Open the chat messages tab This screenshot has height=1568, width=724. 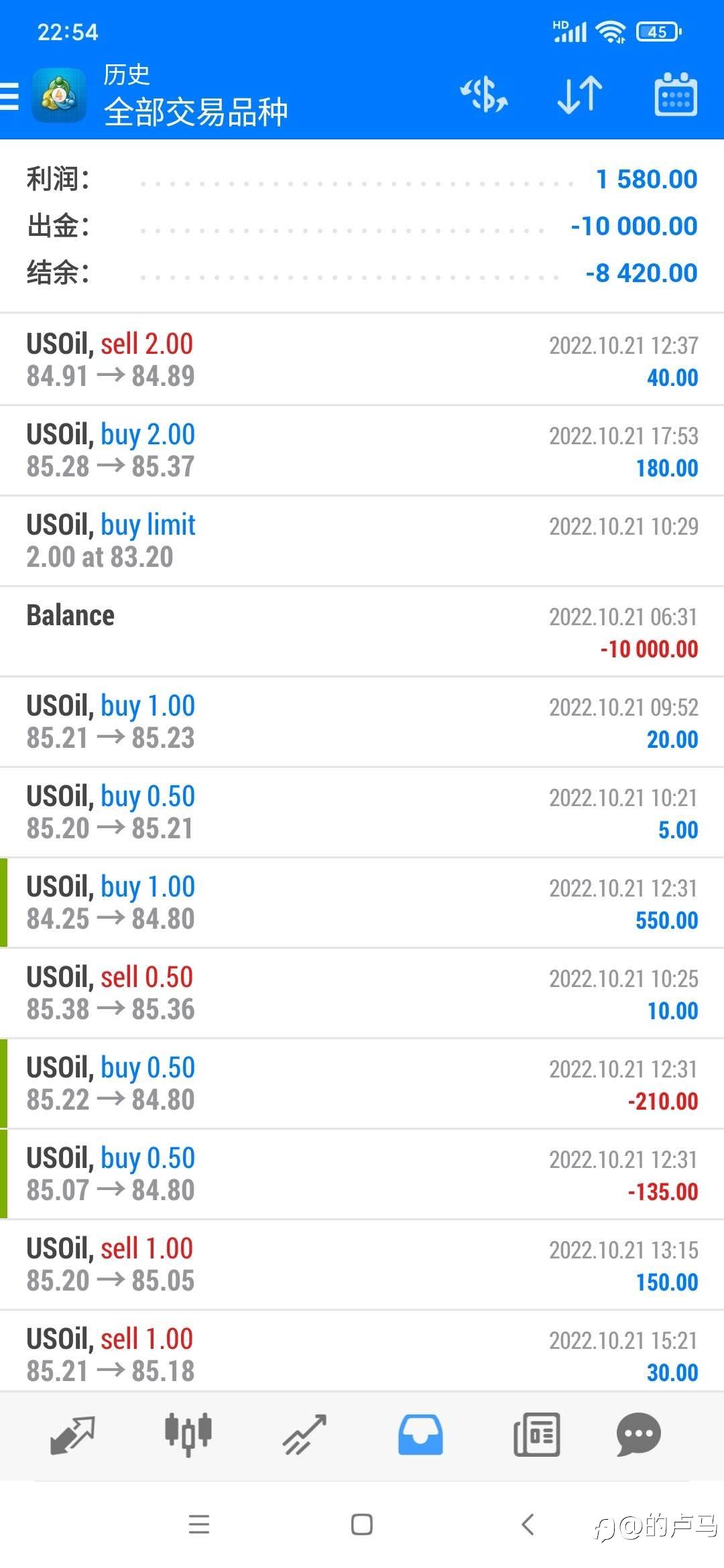pyautogui.click(x=638, y=1435)
